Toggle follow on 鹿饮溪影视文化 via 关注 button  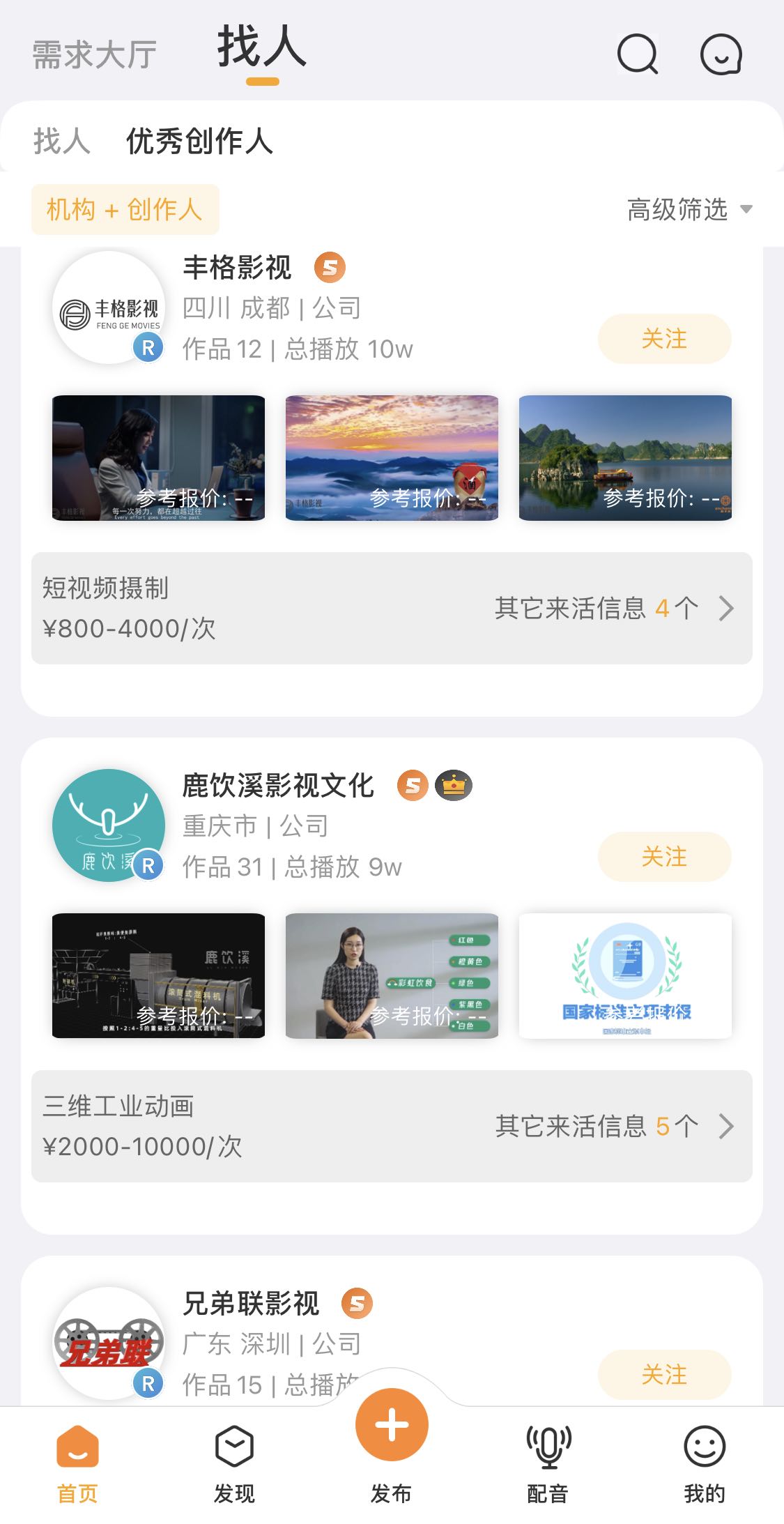pyautogui.click(x=664, y=857)
